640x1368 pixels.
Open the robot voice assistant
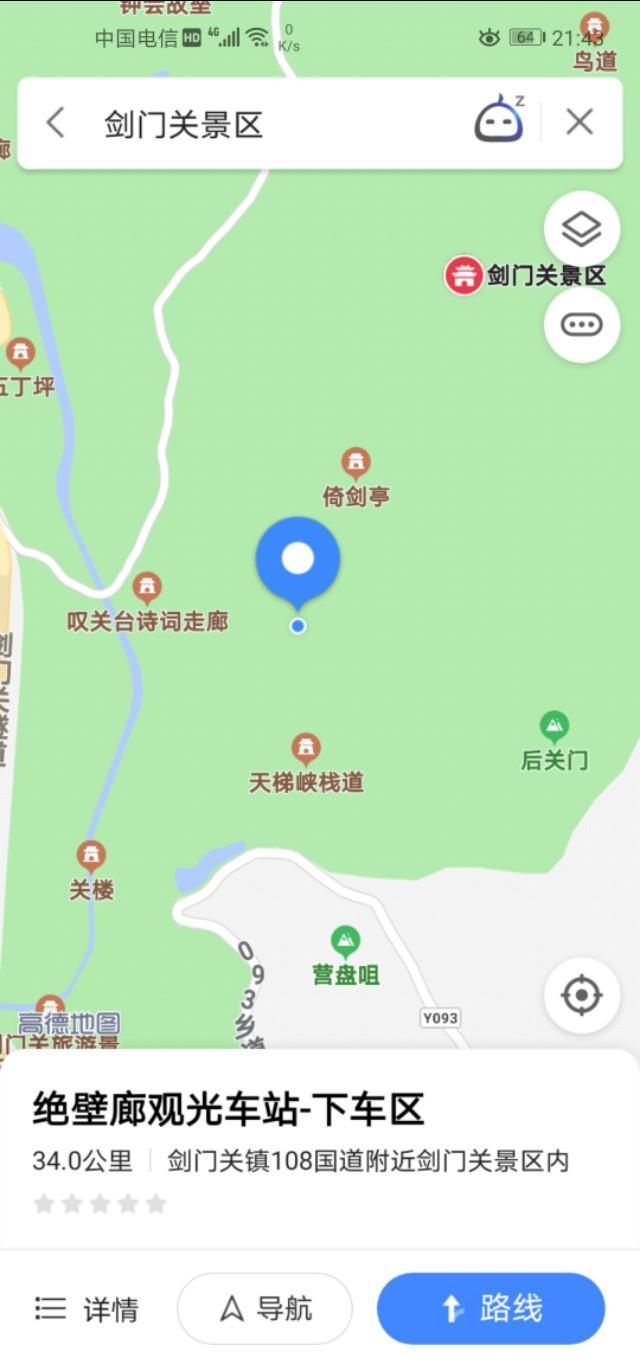point(498,122)
